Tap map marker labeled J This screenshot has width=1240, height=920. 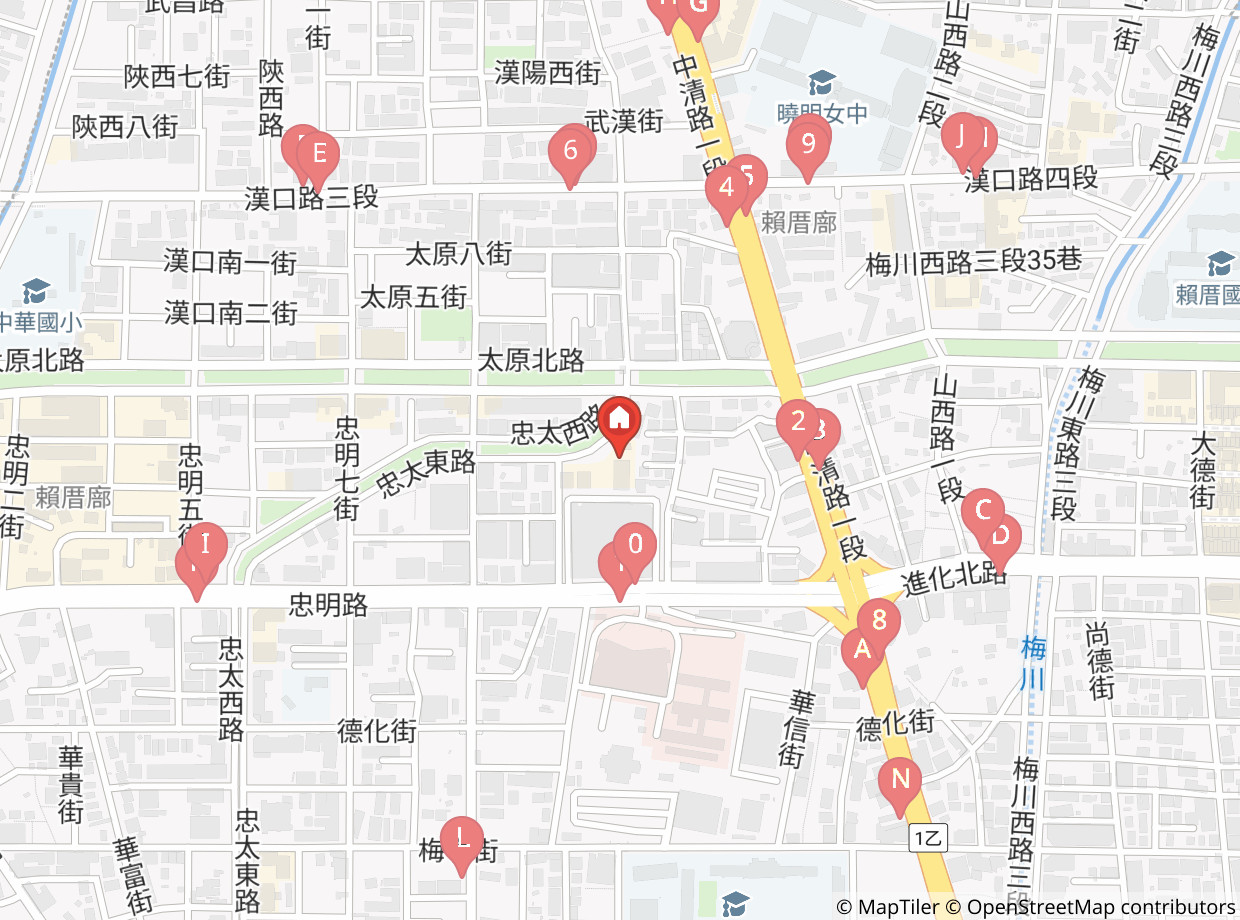click(961, 135)
